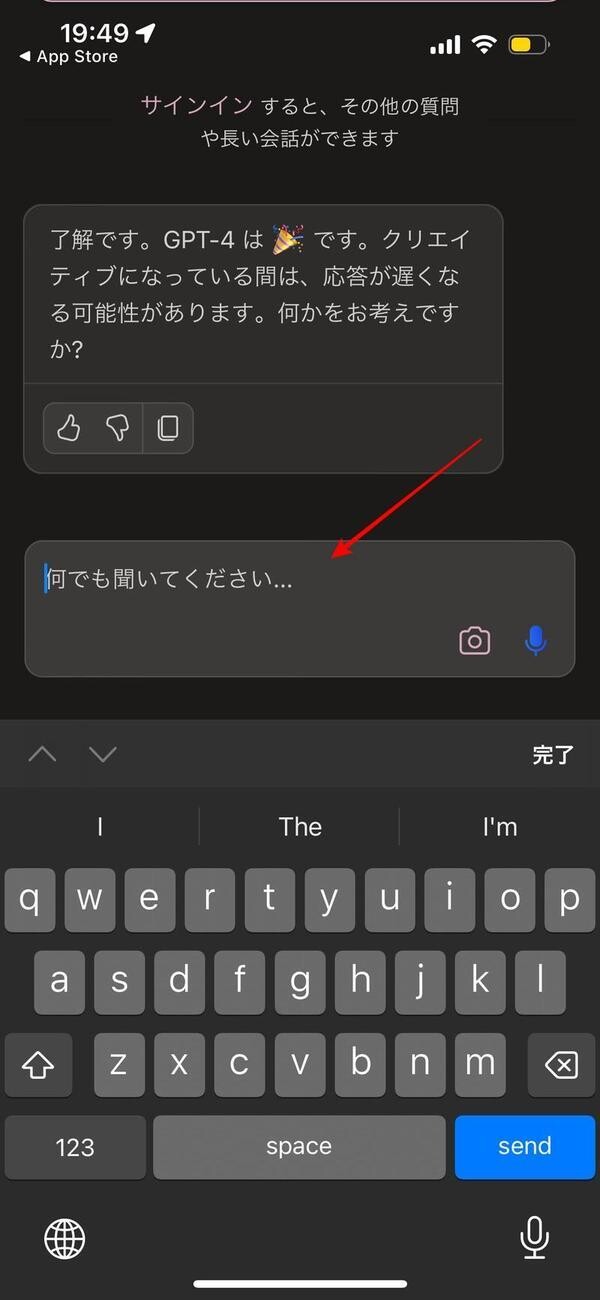Like the GPT-4 response with thumbs up

(x=68, y=428)
